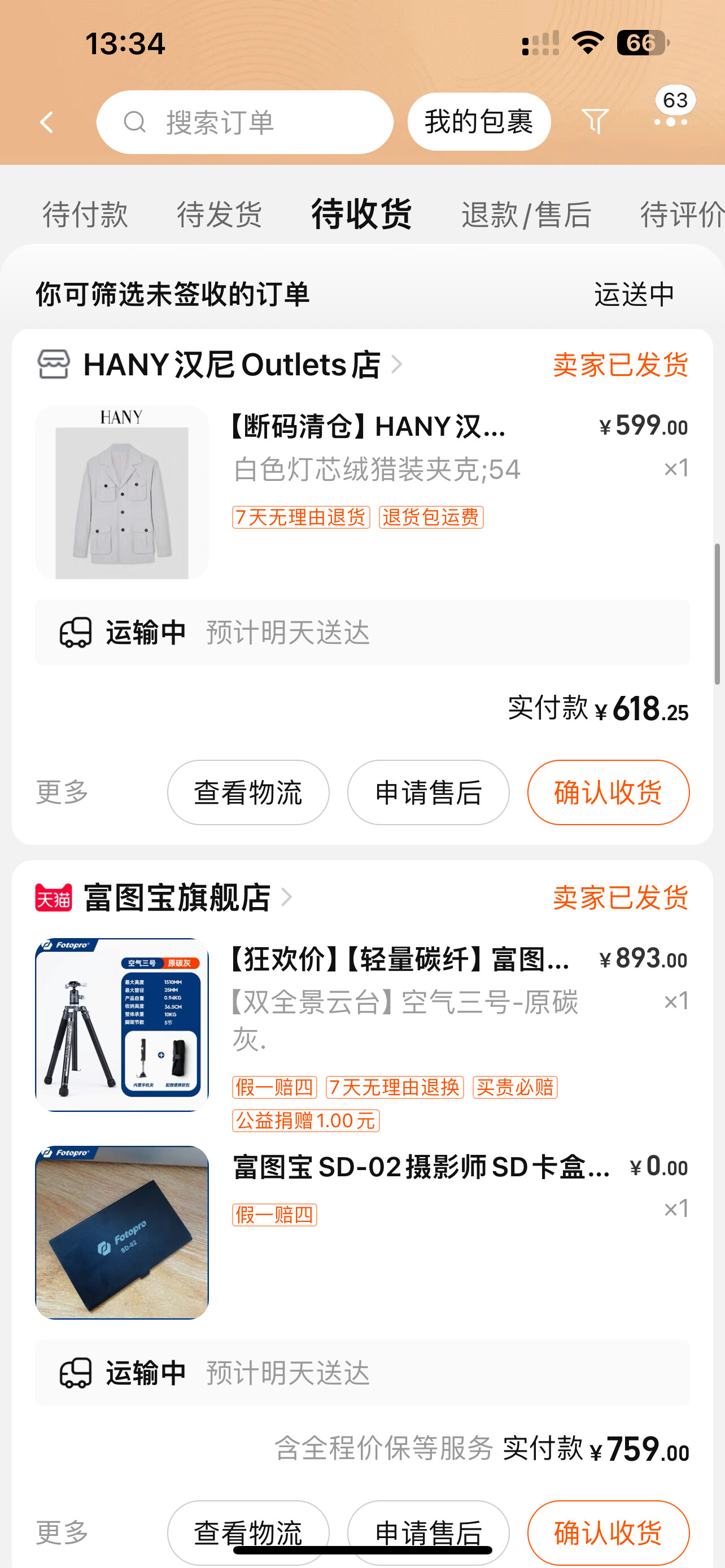Choose 申请售后 for the HANY order
The height and width of the screenshot is (1568, 725).
(x=428, y=792)
